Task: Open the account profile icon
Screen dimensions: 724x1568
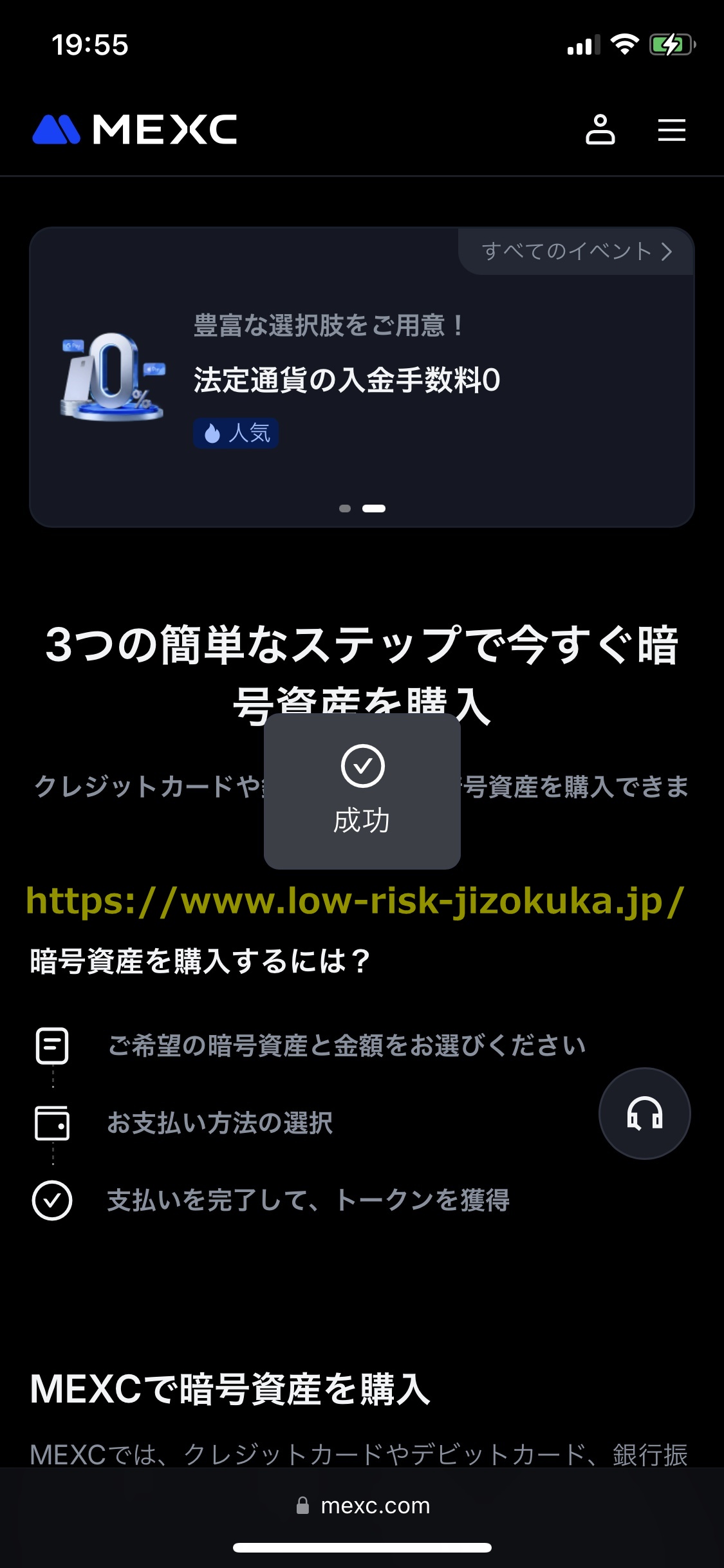Action: (x=600, y=130)
